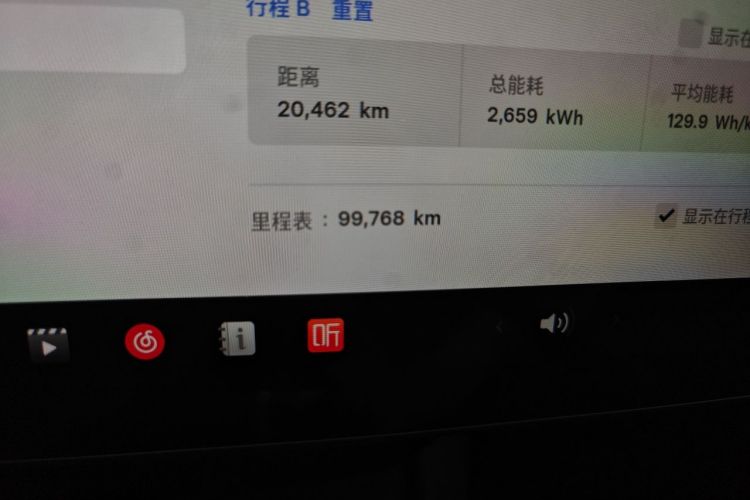The height and width of the screenshot is (500, 750).
Task: Lower volume with the left arrow
Action: [x=499, y=327]
